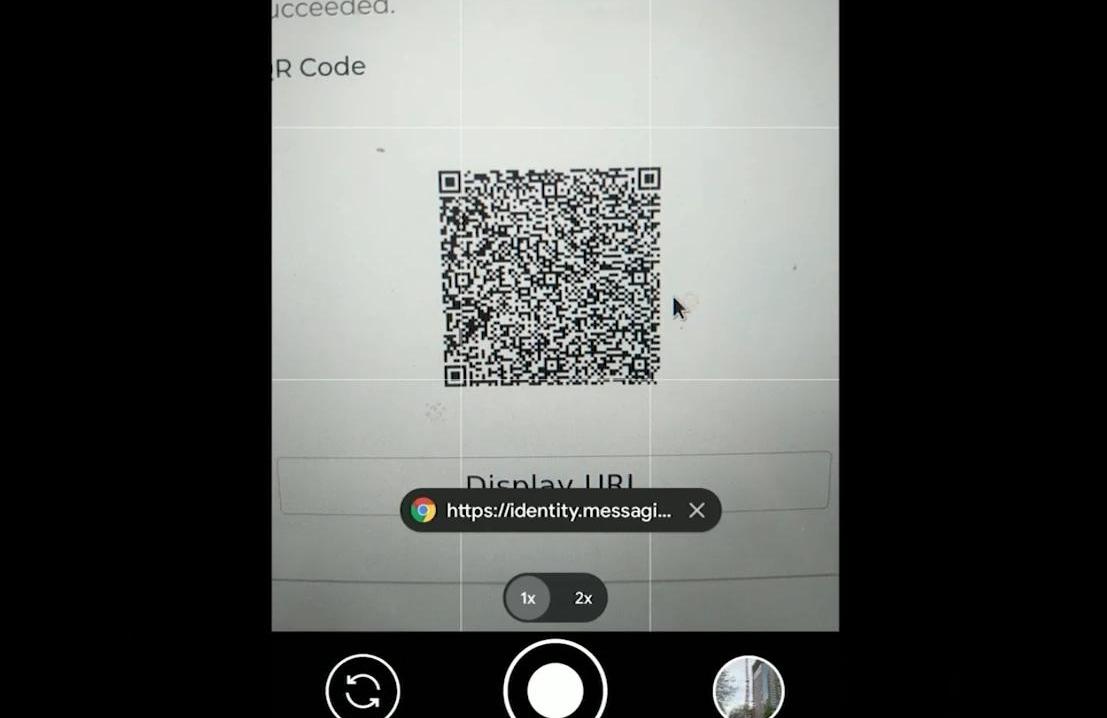The image size is (1107, 718).
Task: Select 1x zoom level
Action: pos(528,598)
